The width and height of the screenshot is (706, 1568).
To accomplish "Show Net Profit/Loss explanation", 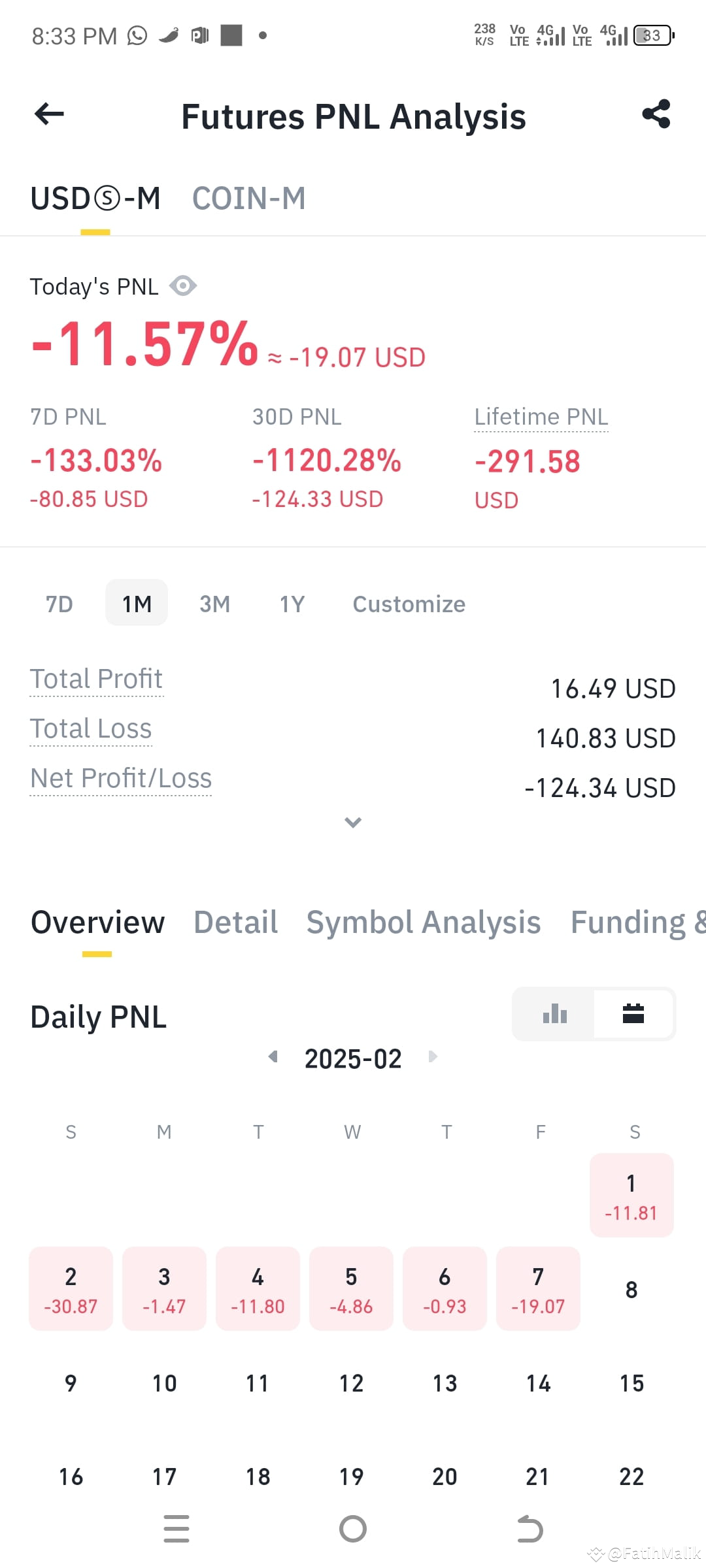I will [121, 778].
